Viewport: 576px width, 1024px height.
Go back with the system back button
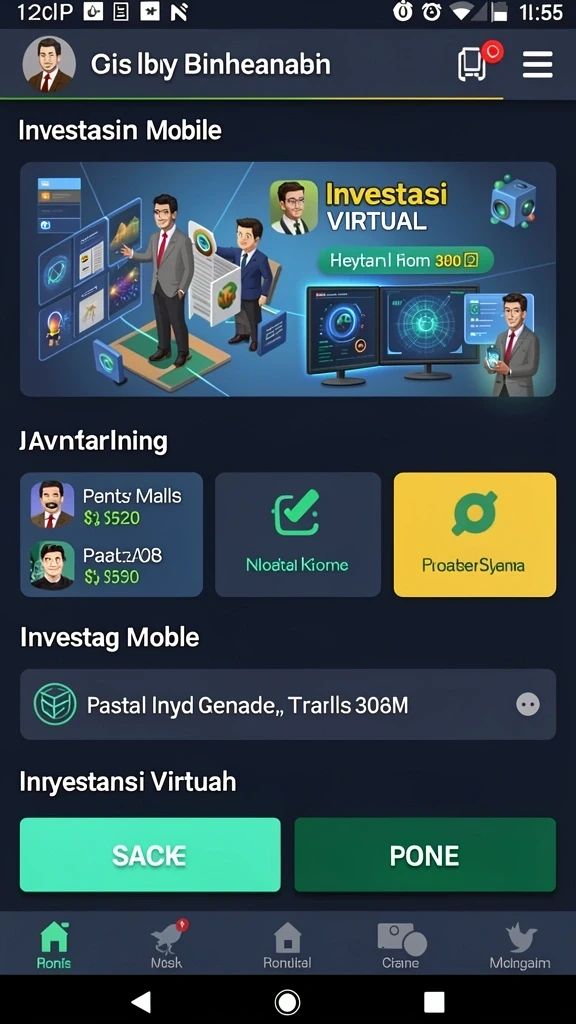click(140, 1000)
